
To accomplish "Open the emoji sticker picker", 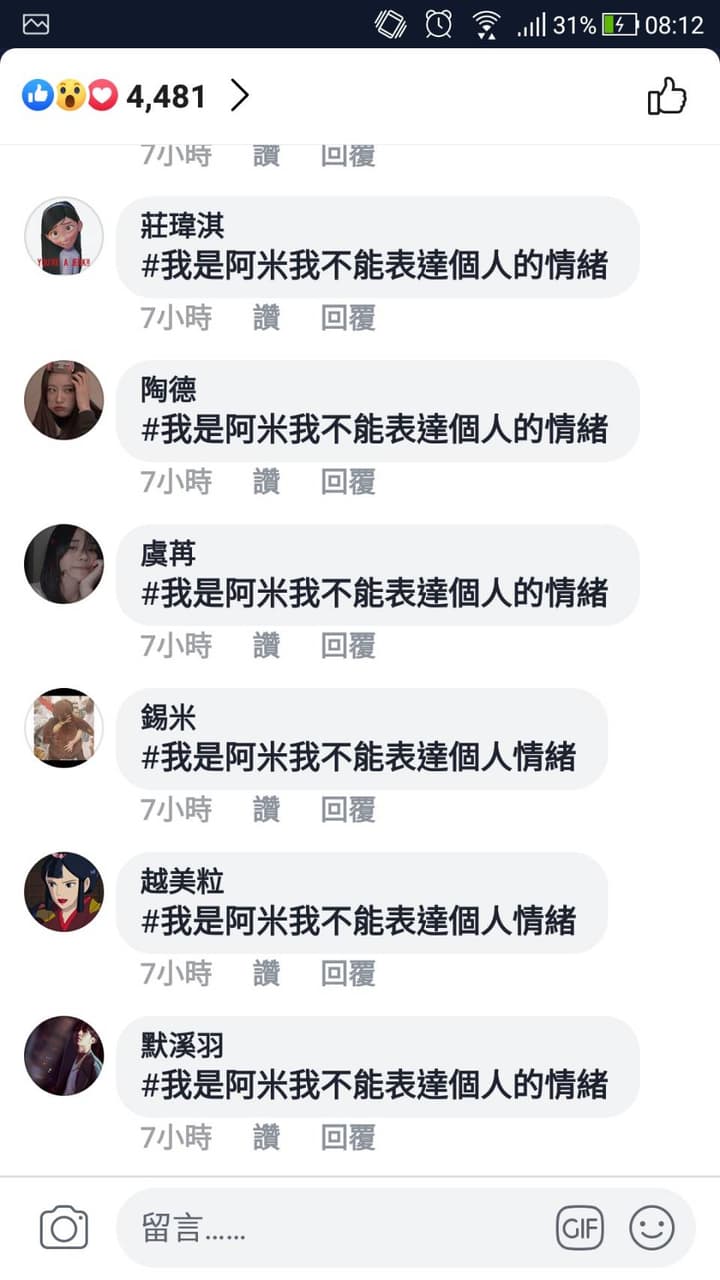I will (x=652, y=1228).
